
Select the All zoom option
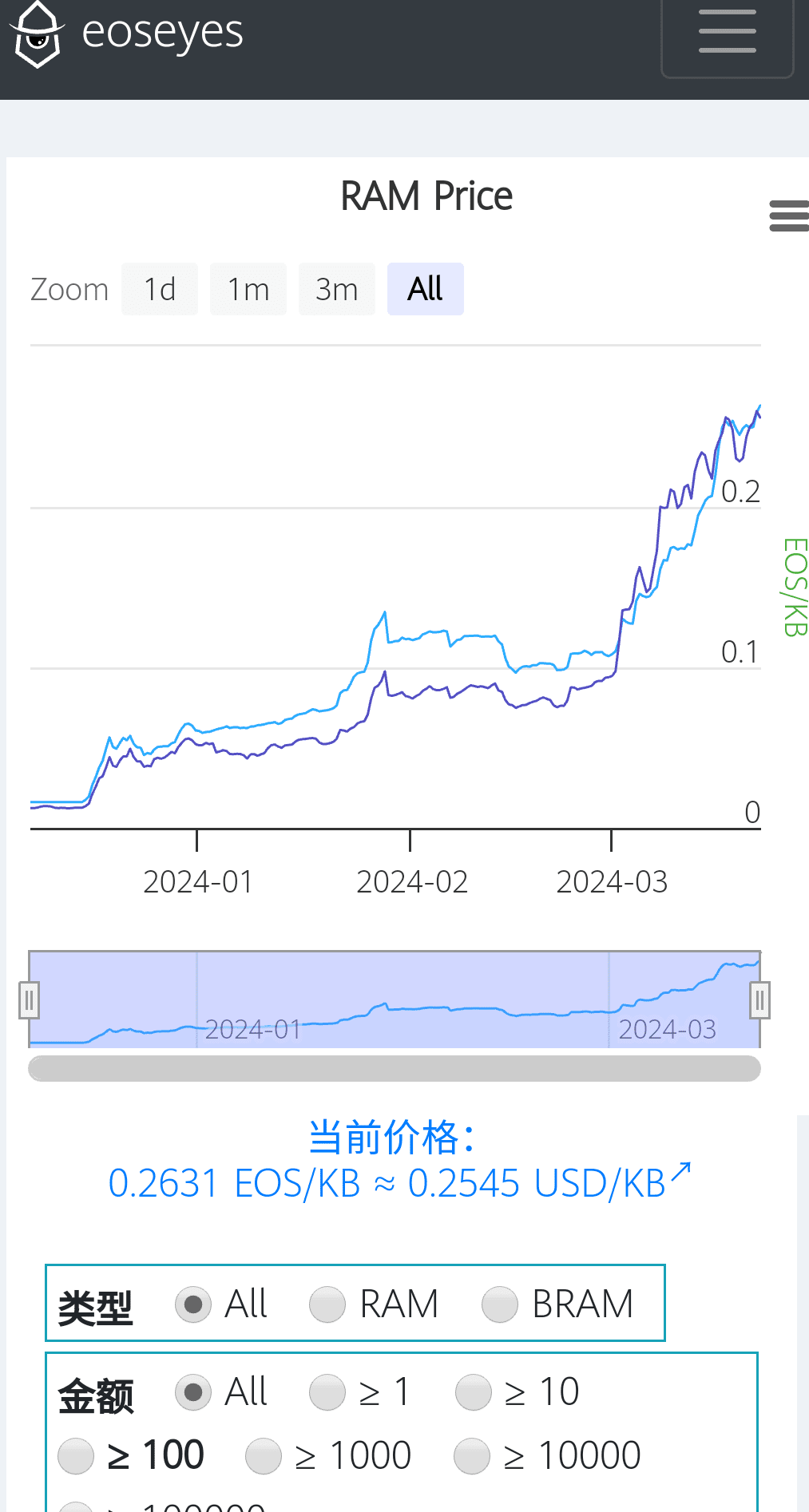425,289
